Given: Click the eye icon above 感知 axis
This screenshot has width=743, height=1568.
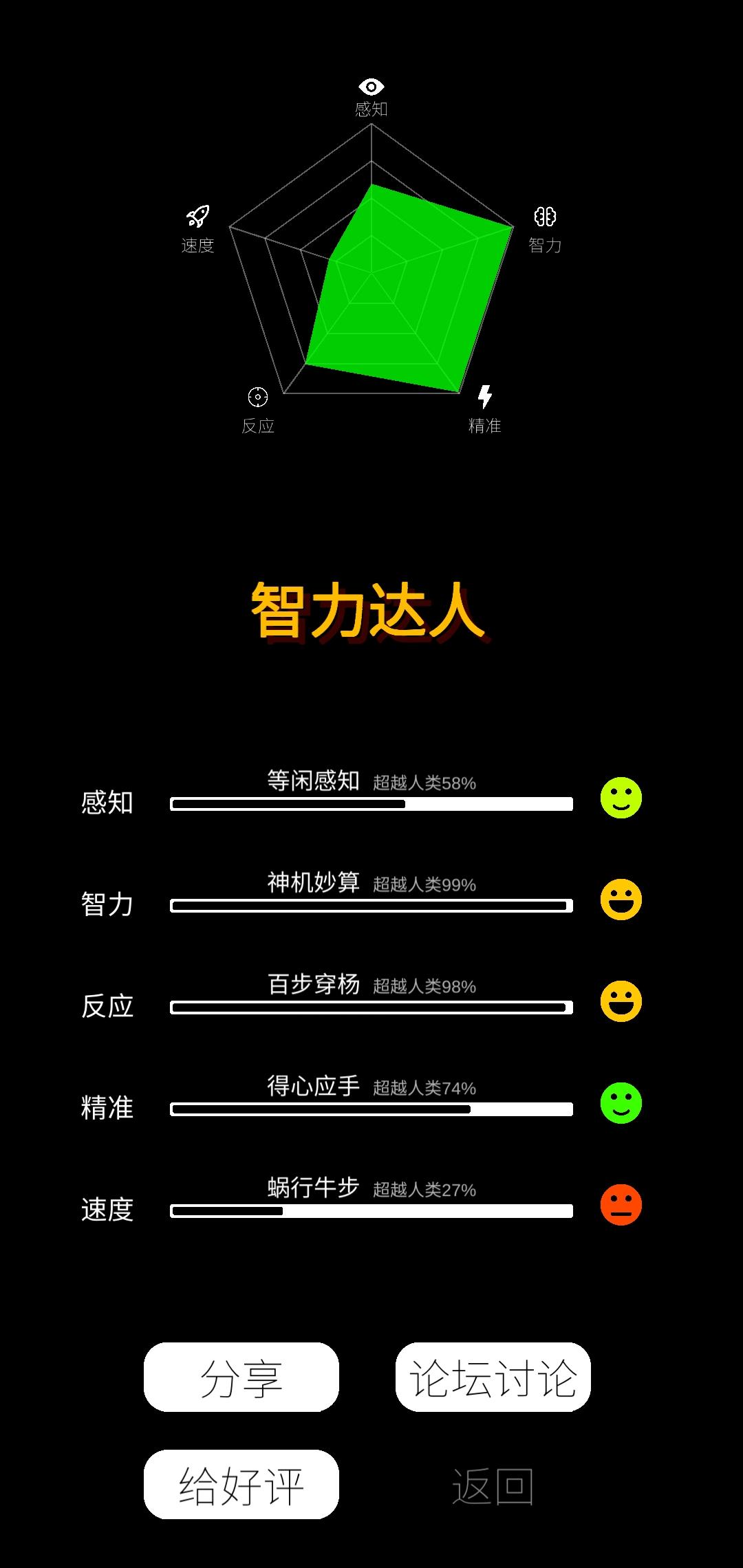Looking at the screenshot, I should point(371,86).
